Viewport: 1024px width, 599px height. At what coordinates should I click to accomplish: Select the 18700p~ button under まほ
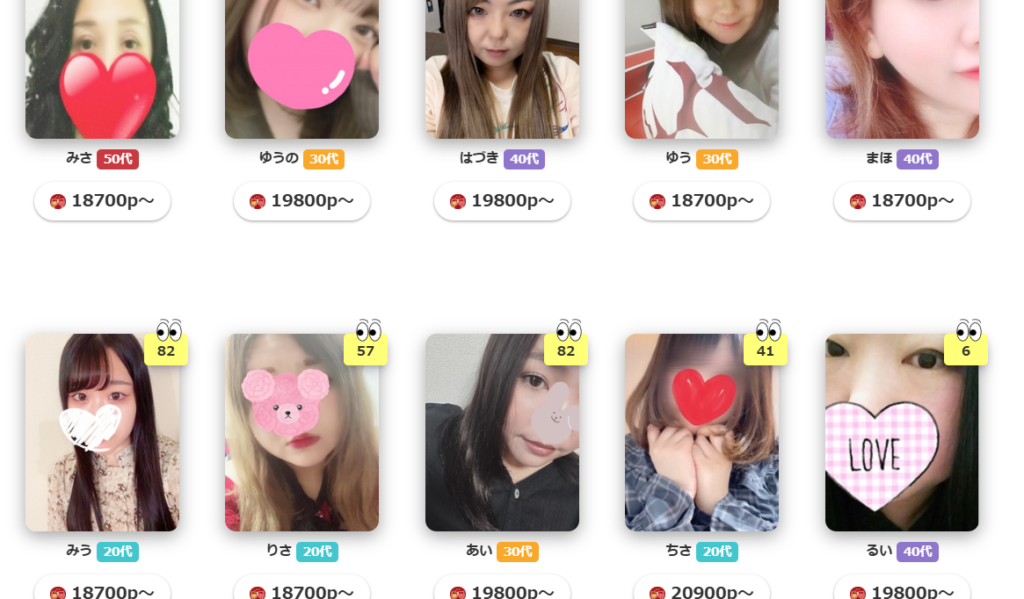(x=902, y=201)
